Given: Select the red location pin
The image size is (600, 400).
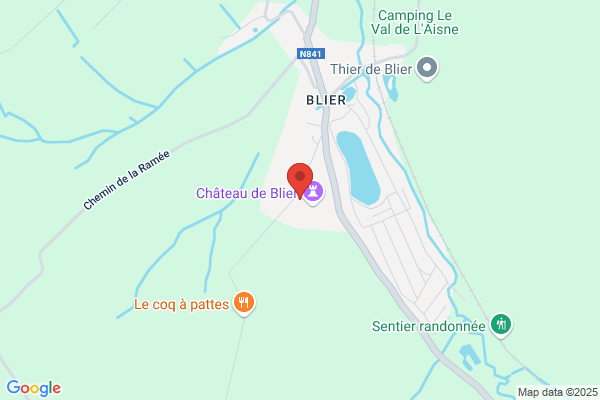Looking at the screenshot, I should click(300, 181).
